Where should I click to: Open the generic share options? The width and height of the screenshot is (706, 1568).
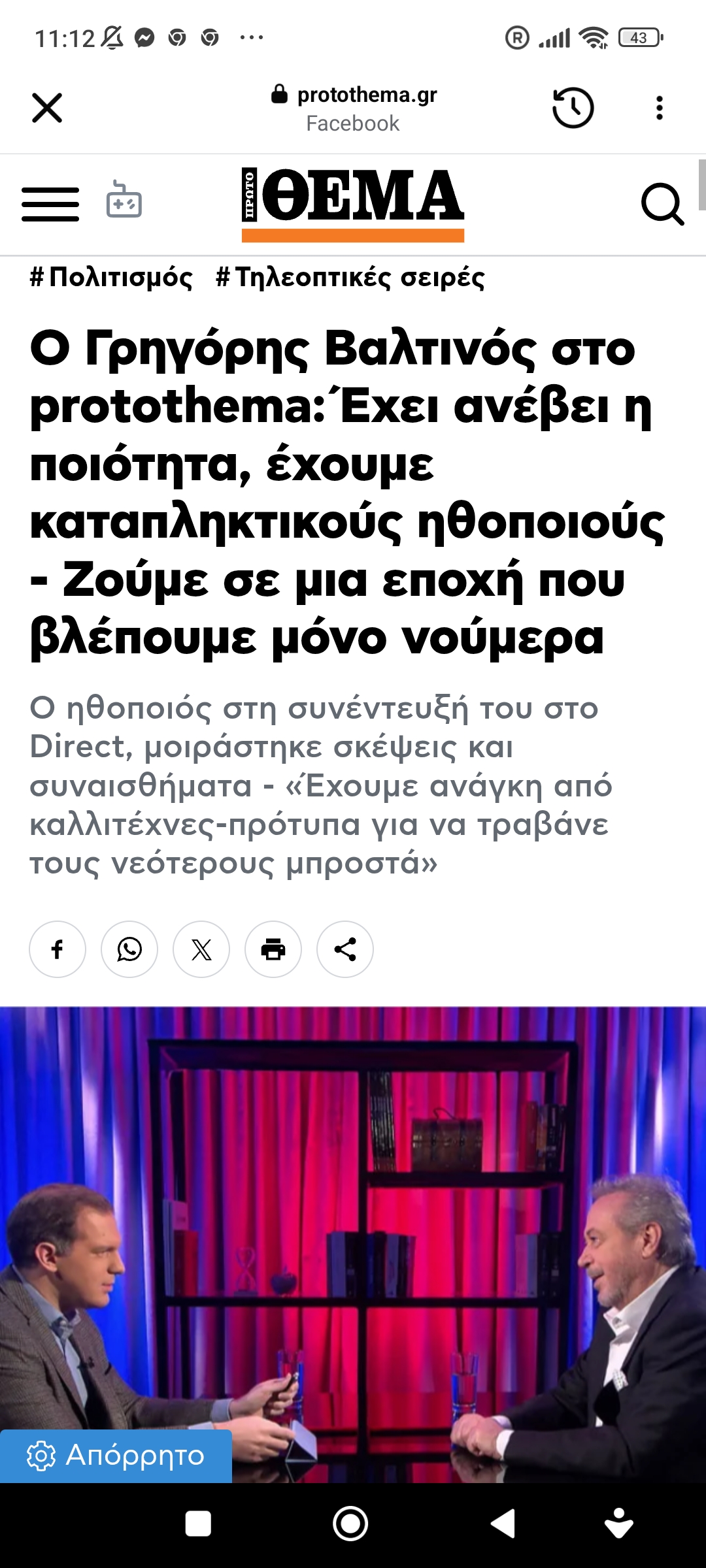tap(345, 949)
